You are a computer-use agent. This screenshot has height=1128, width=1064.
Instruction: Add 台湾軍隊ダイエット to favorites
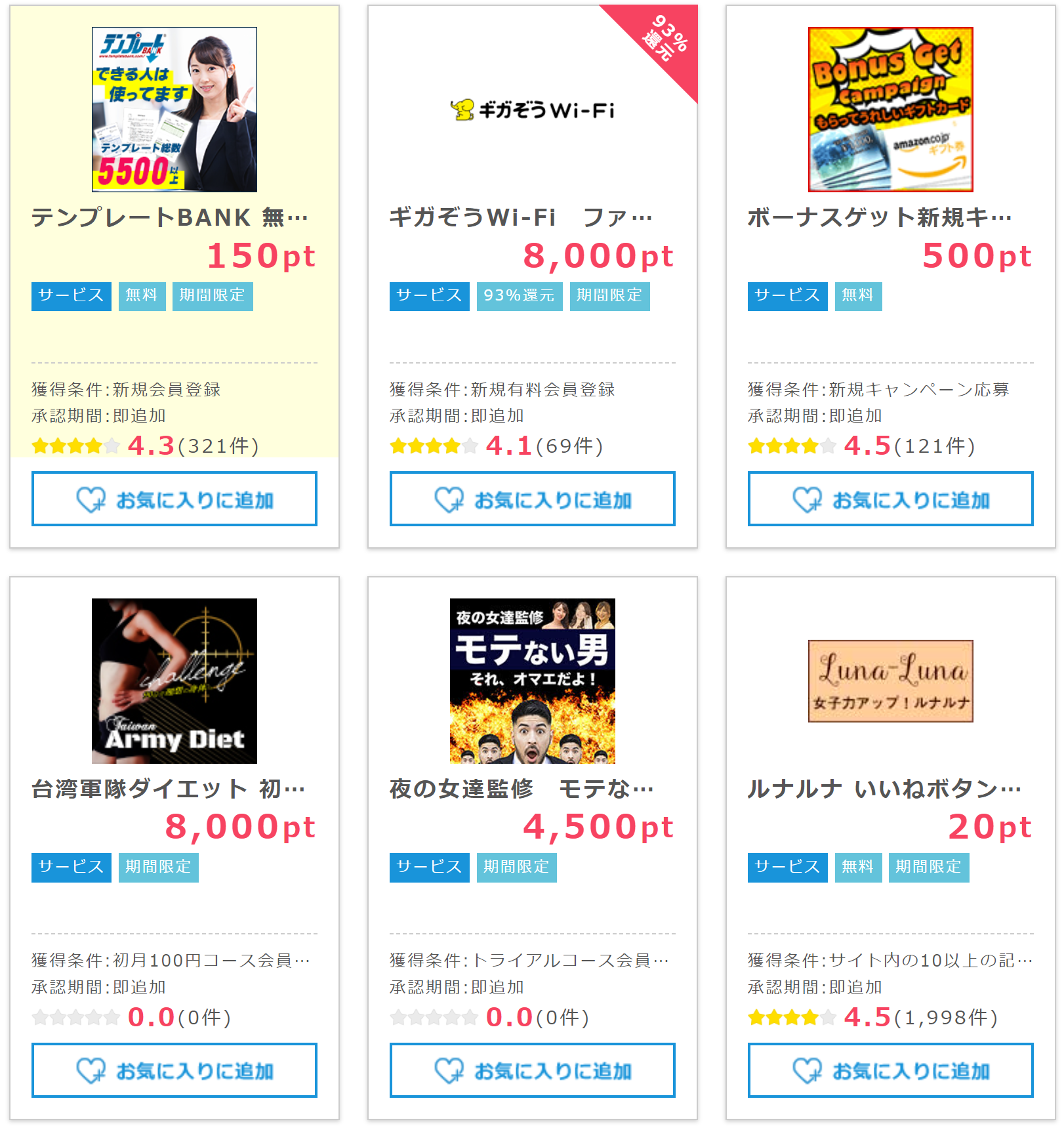[x=174, y=1070]
